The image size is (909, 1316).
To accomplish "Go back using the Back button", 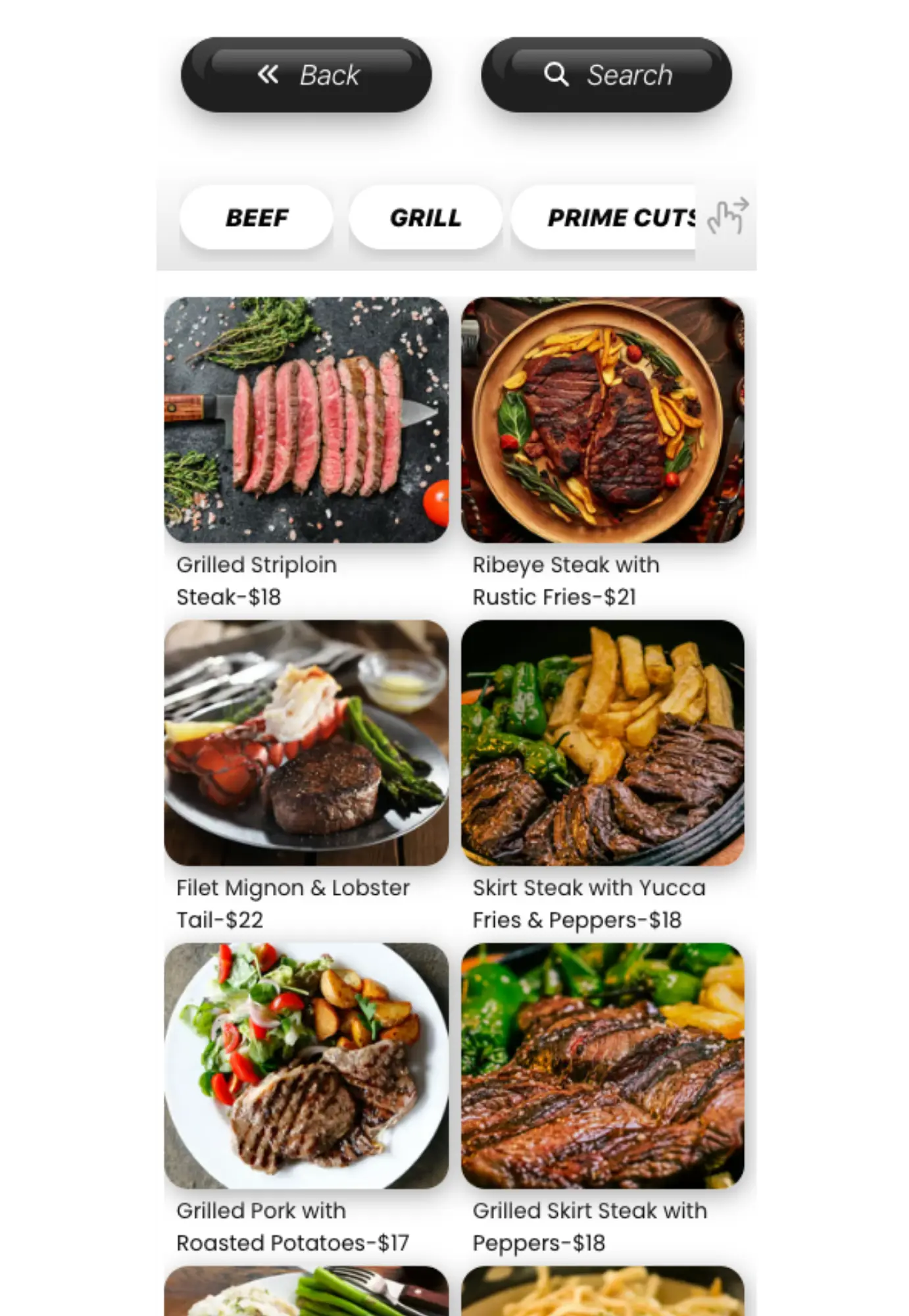I will click(306, 75).
